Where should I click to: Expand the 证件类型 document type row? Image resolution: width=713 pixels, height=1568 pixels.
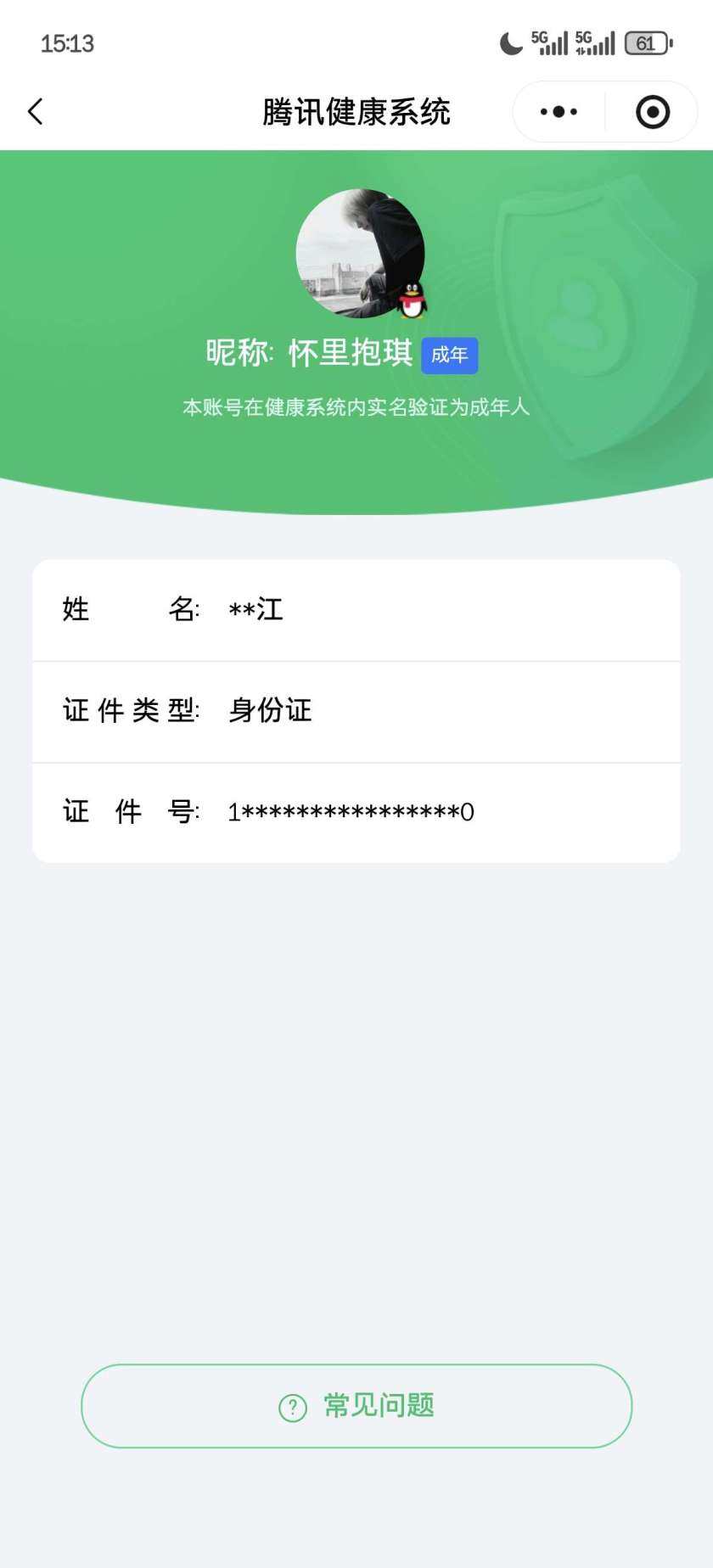(356, 711)
